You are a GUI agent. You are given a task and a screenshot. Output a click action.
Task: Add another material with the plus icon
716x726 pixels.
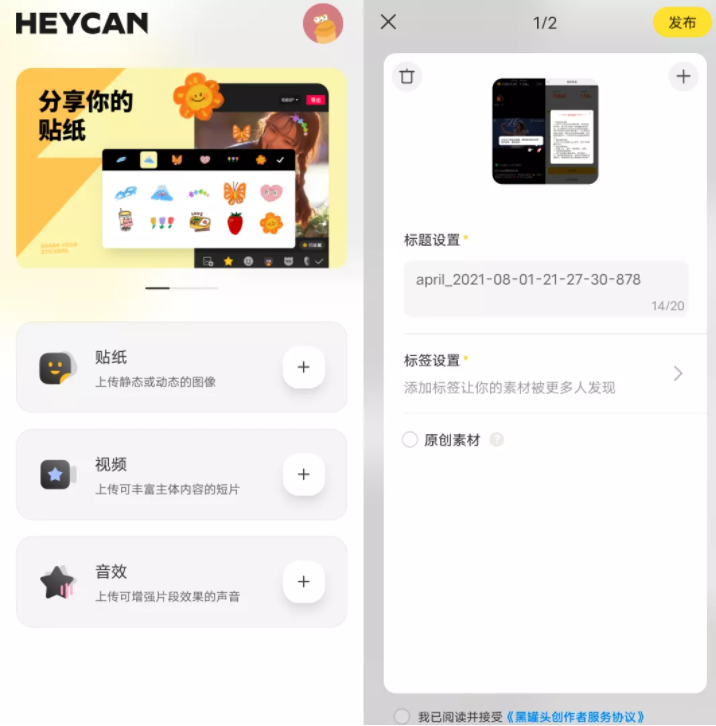click(683, 76)
